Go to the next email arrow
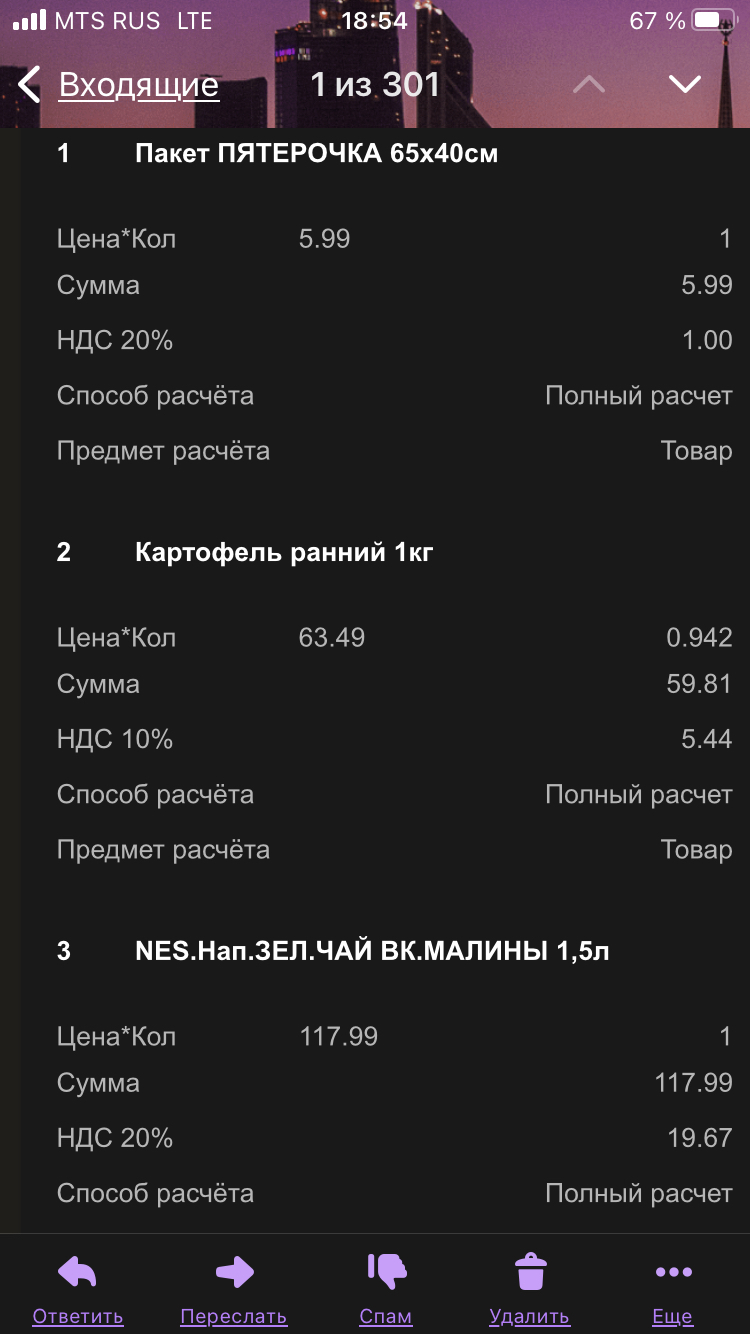Screen dimensions: 750x1334 click(685, 85)
